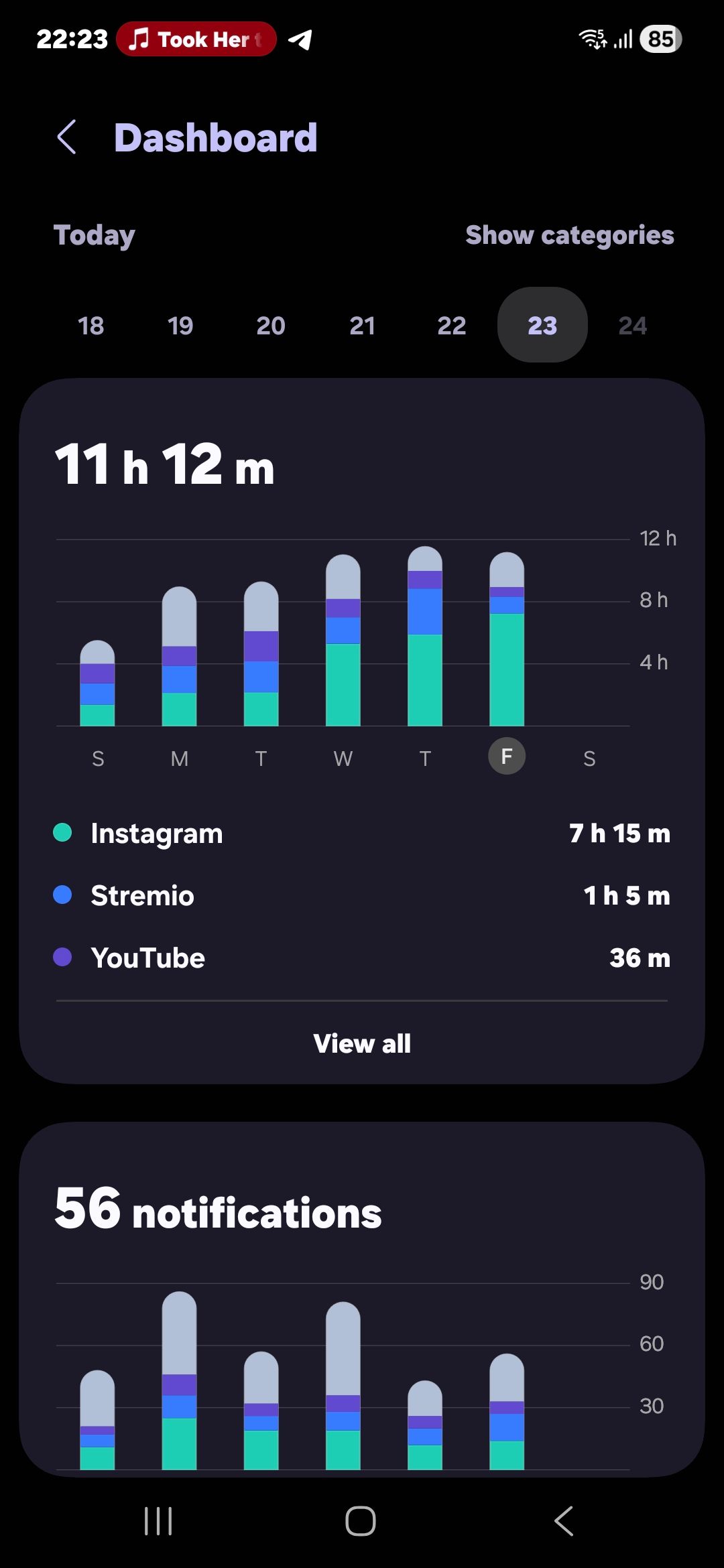Open Instagram usage details
Image resolution: width=724 pixels, height=1568 pixels.
(x=362, y=834)
